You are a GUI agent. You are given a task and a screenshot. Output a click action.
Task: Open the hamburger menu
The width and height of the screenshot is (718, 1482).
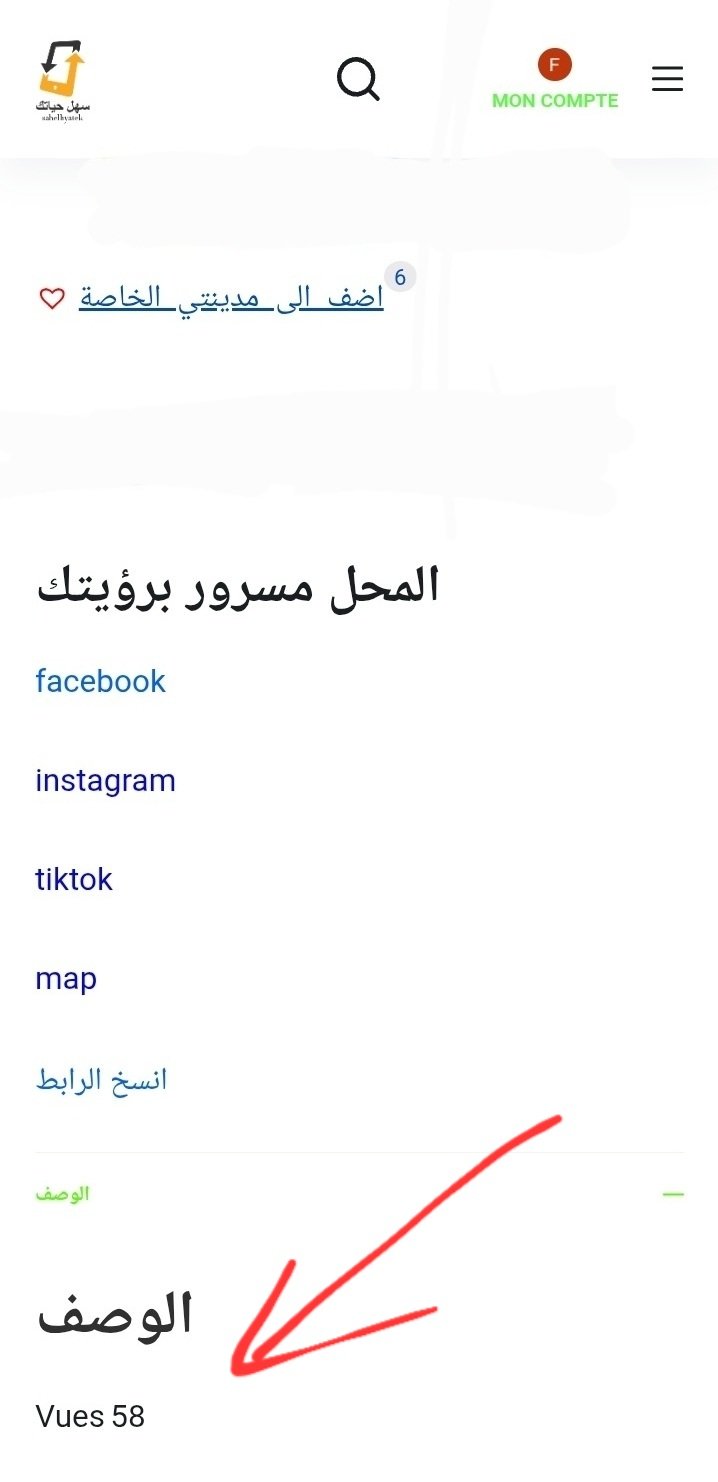[x=667, y=79]
